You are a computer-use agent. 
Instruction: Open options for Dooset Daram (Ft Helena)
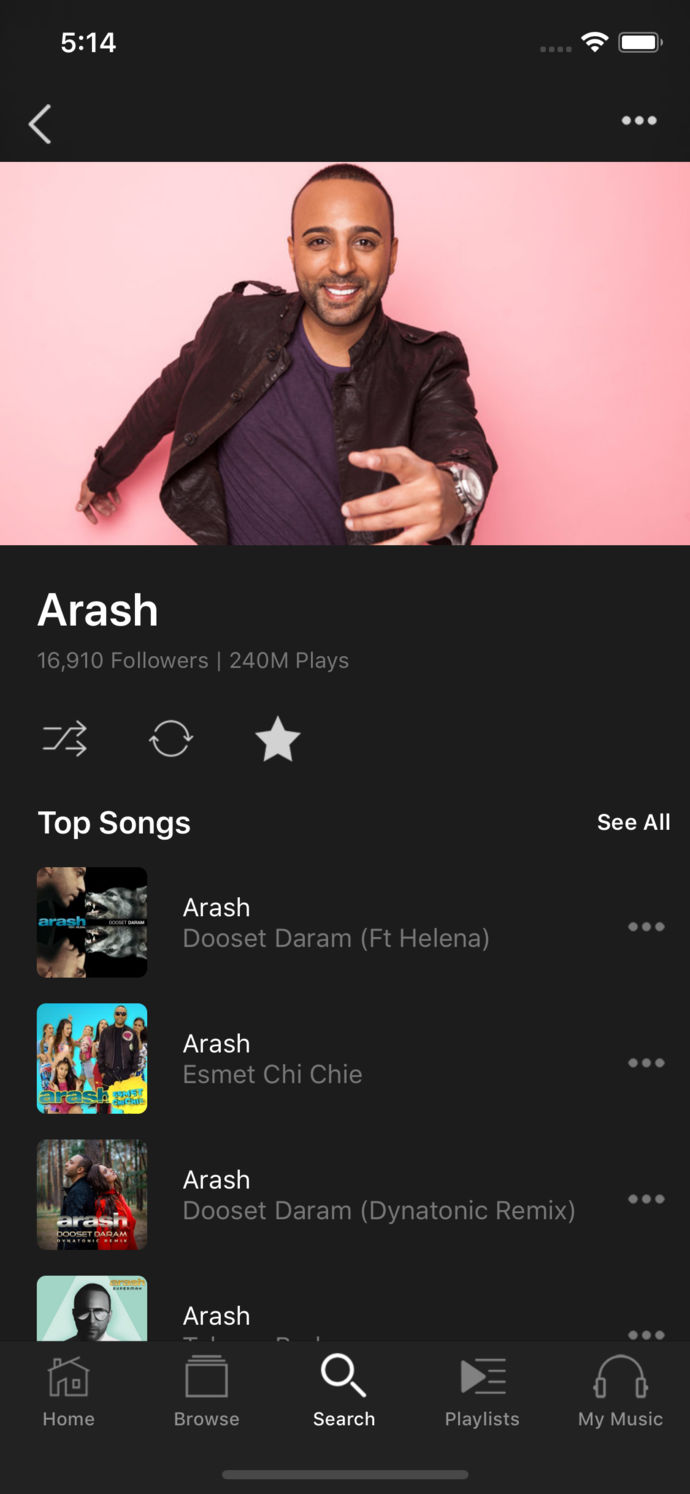click(646, 927)
